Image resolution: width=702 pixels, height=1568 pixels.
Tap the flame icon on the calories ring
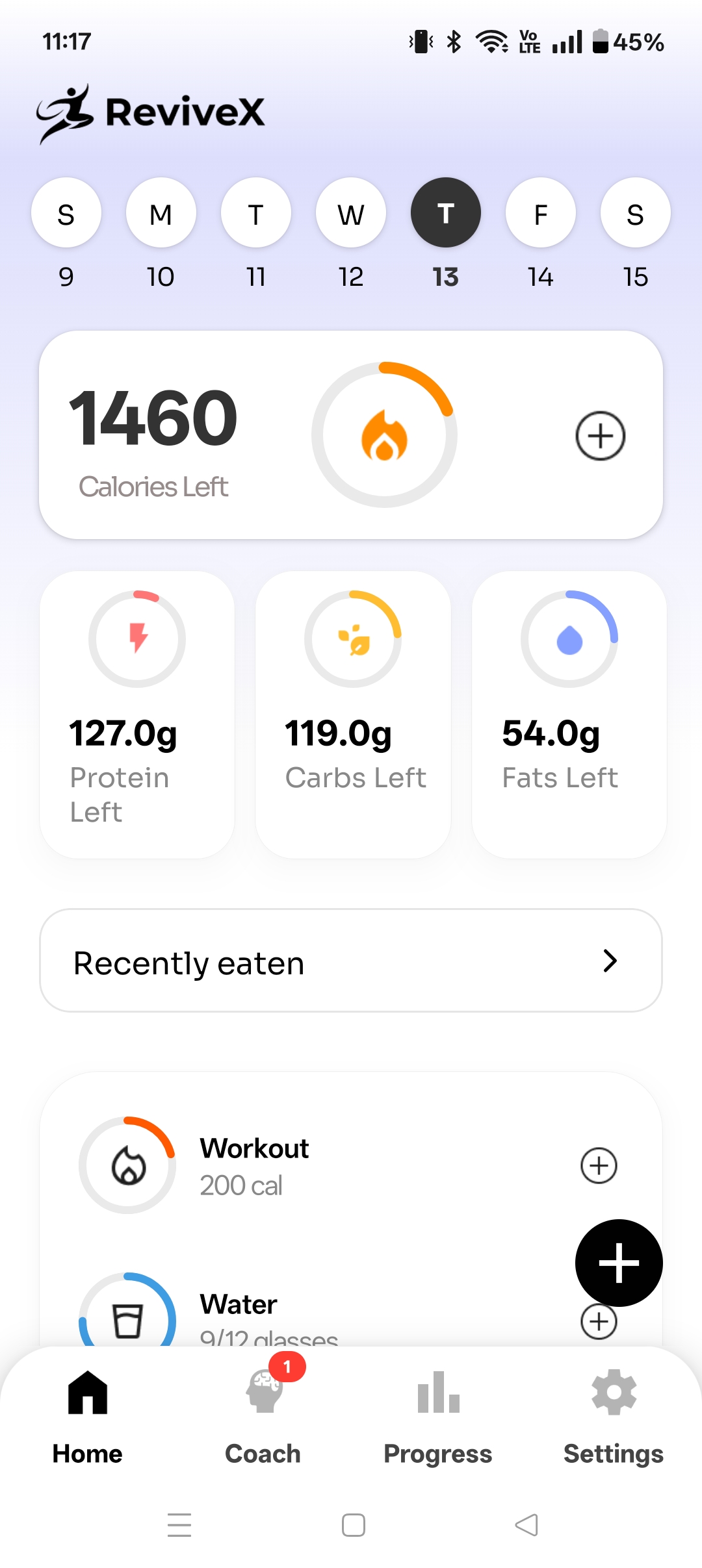pyautogui.click(x=383, y=436)
